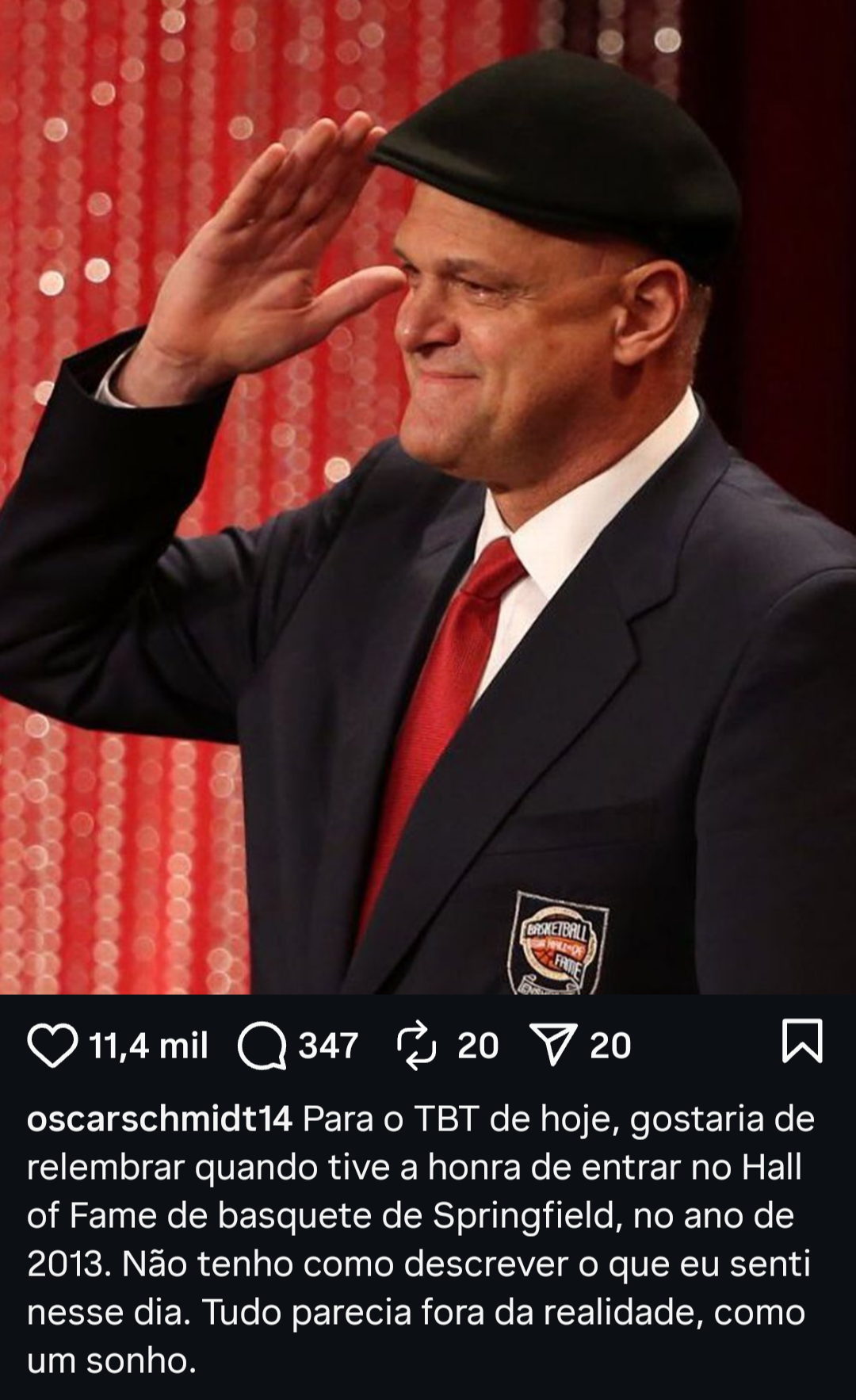Image resolution: width=856 pixels, height=1400 pixels.
Task: Repost this post with the arrows icon
Action: pyautogui.click(x=416, y=1046)
